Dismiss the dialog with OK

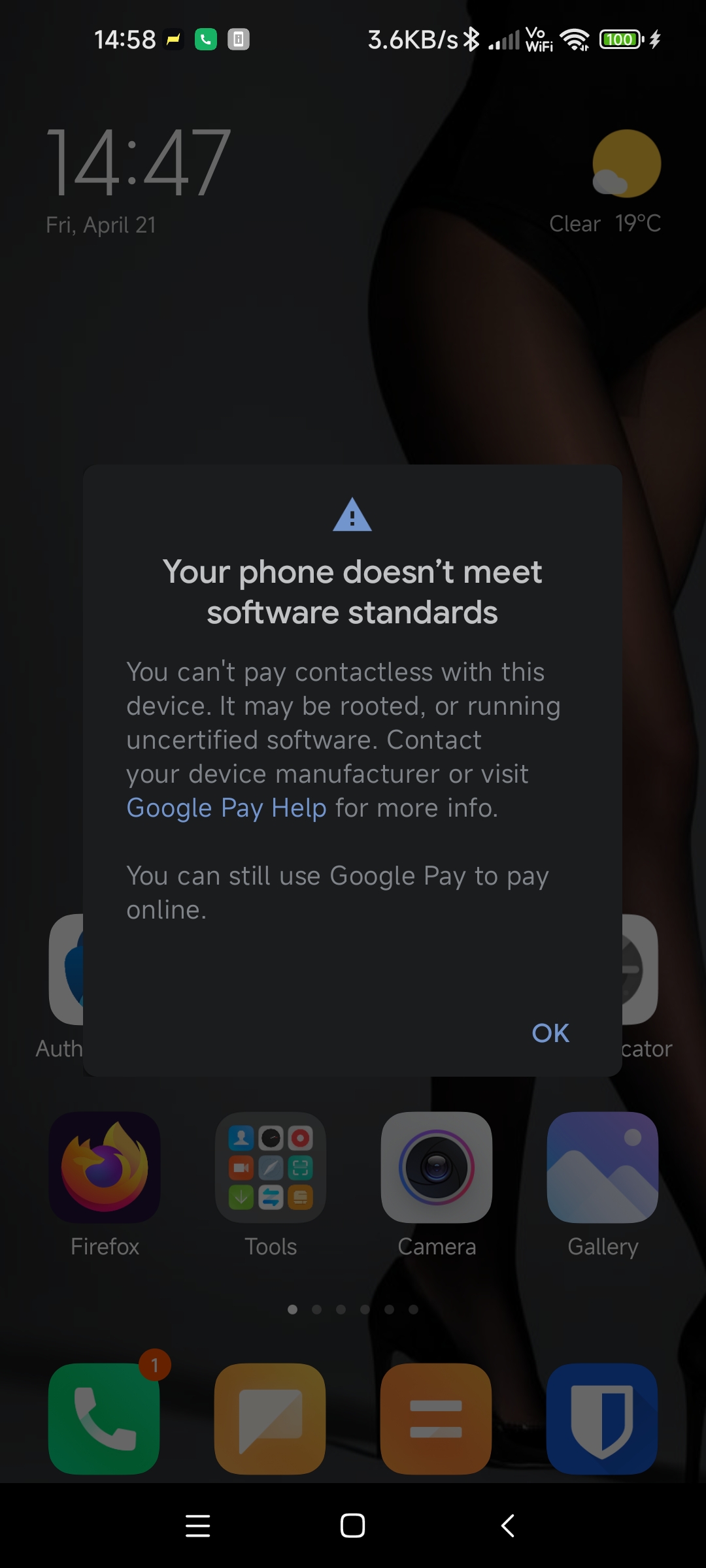[550, 1034]
